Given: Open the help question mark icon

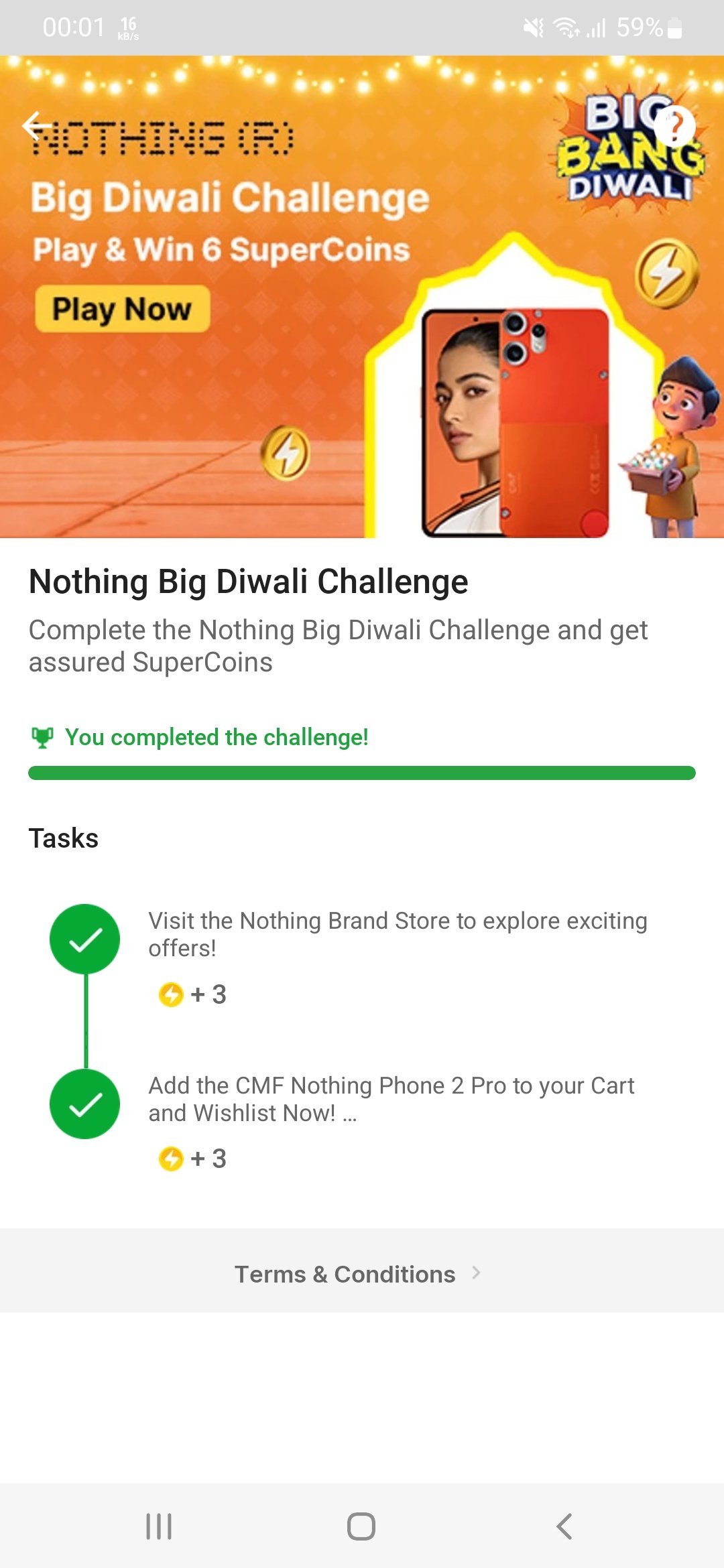Looking at the screenshot, I should [x=674, y=125].
